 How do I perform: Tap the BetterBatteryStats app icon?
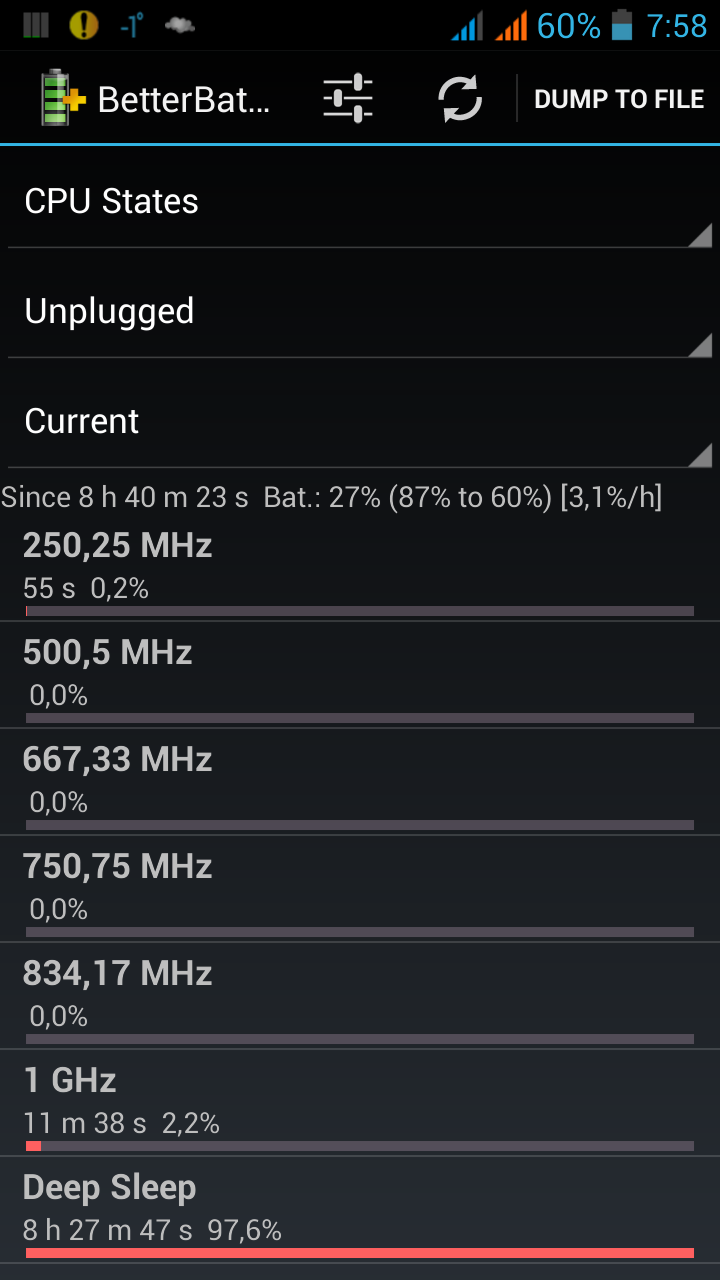click(x=62, y=99)
